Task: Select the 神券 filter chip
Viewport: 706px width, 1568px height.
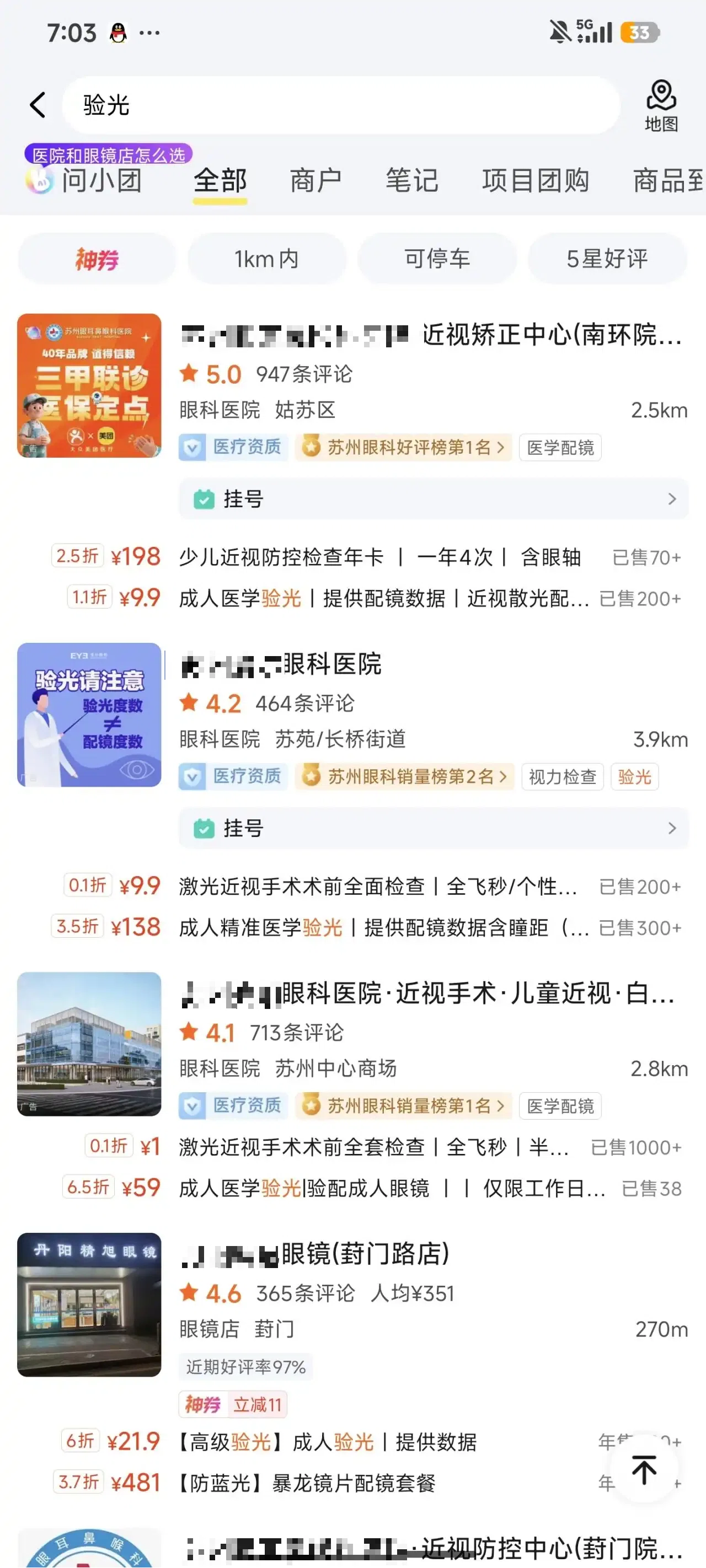Action: (x=97, y=259)
